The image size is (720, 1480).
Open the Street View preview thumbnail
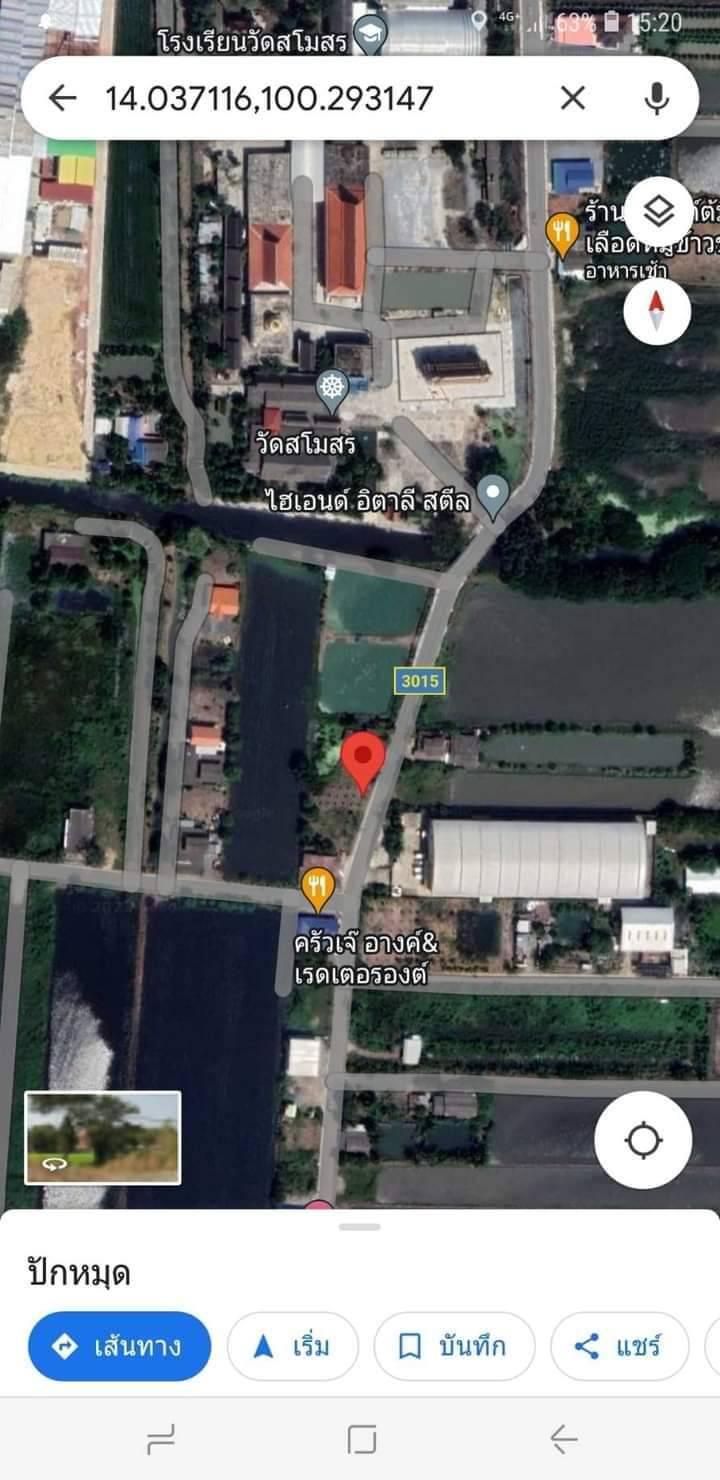(x=103, y=1138)
